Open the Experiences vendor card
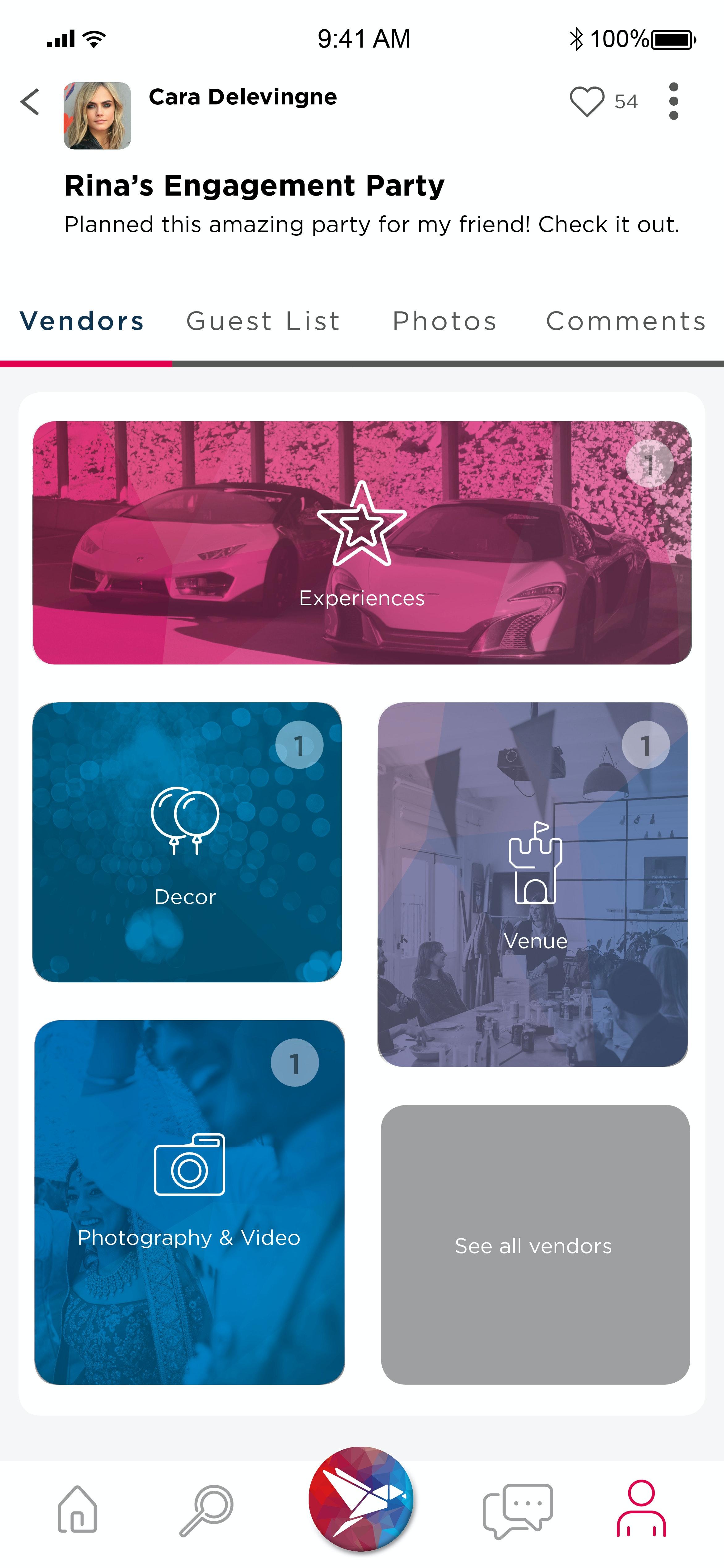The width and height of the screenshot is (724, 1568). tap(361, 542)
